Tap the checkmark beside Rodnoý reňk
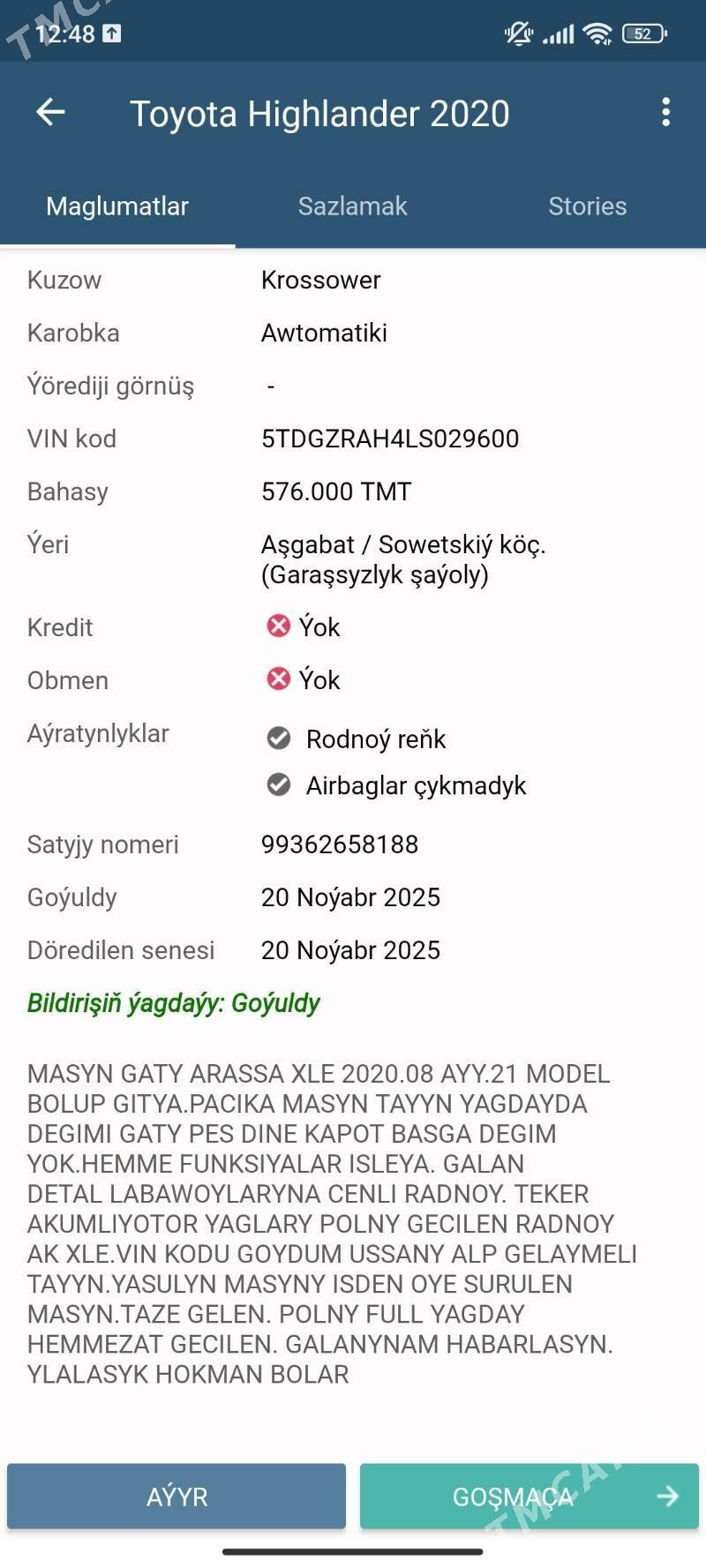 (x=279, y=738)
